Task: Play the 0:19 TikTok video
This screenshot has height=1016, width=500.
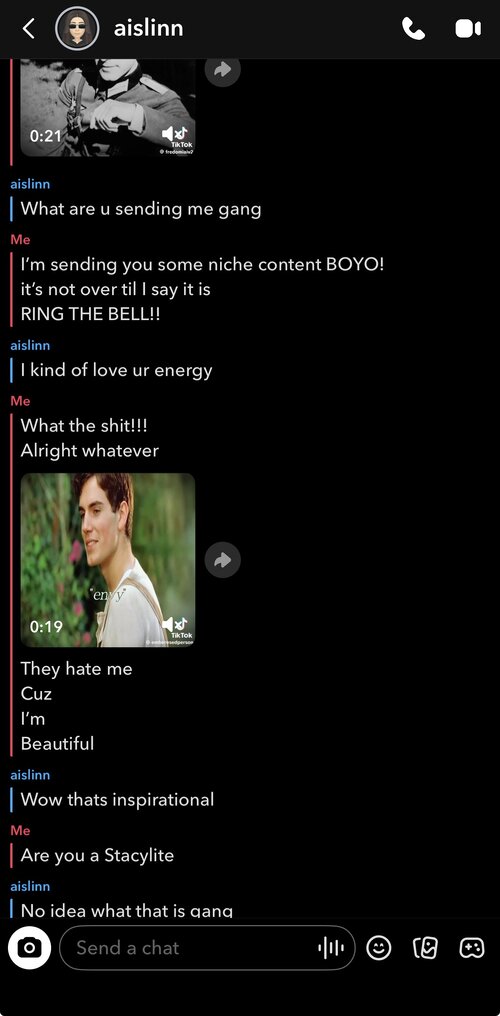Action: pos(108,560)
